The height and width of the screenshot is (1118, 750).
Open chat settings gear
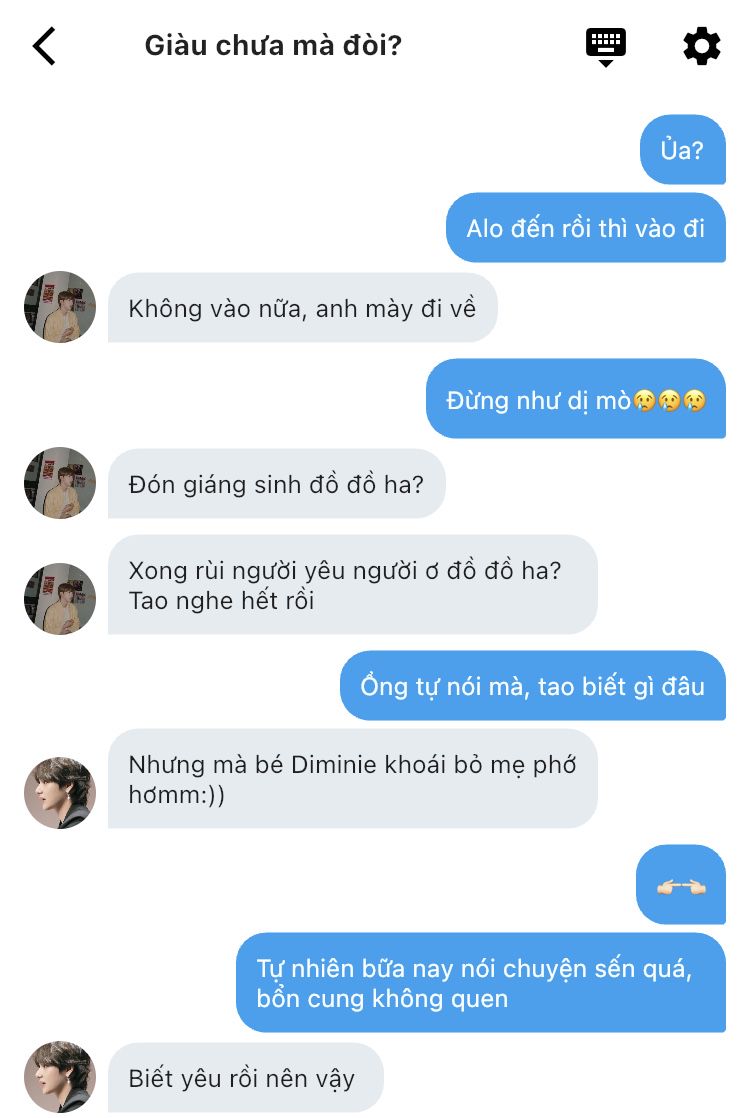coord(701,46)
